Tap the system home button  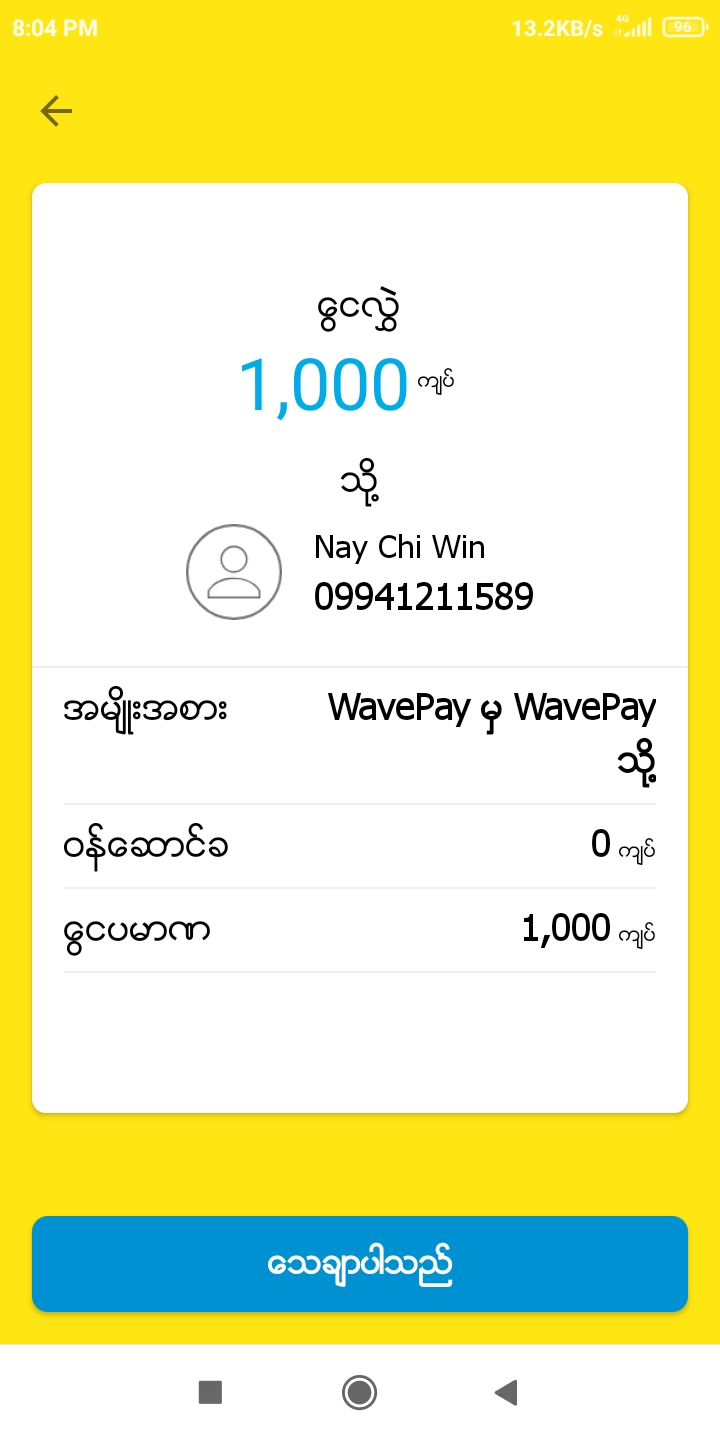(359, 1392)
